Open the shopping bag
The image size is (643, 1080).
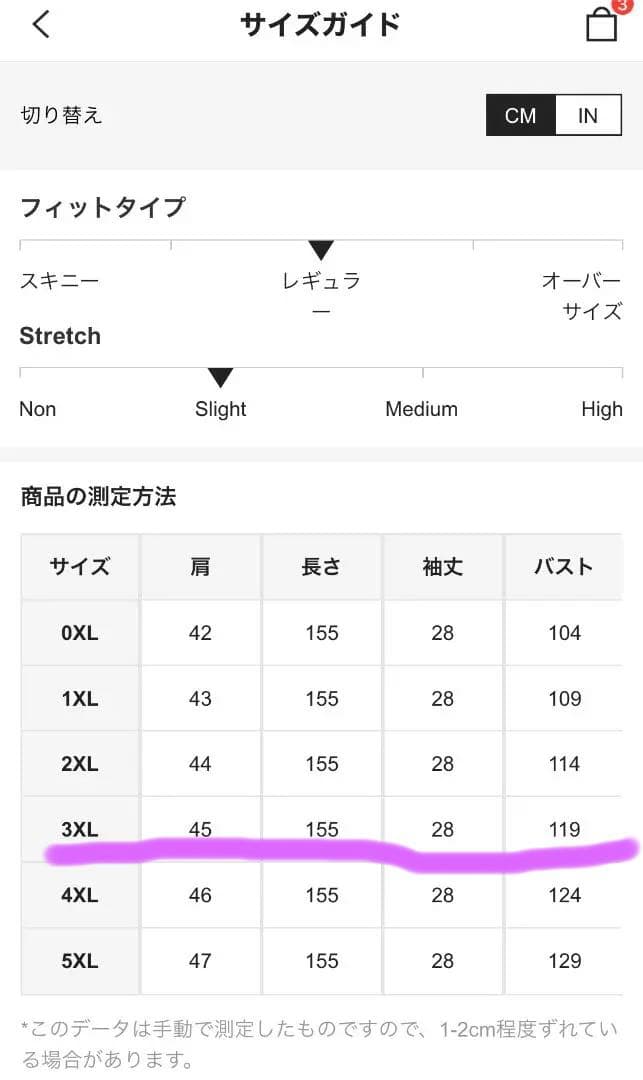(x=601, y=25)
